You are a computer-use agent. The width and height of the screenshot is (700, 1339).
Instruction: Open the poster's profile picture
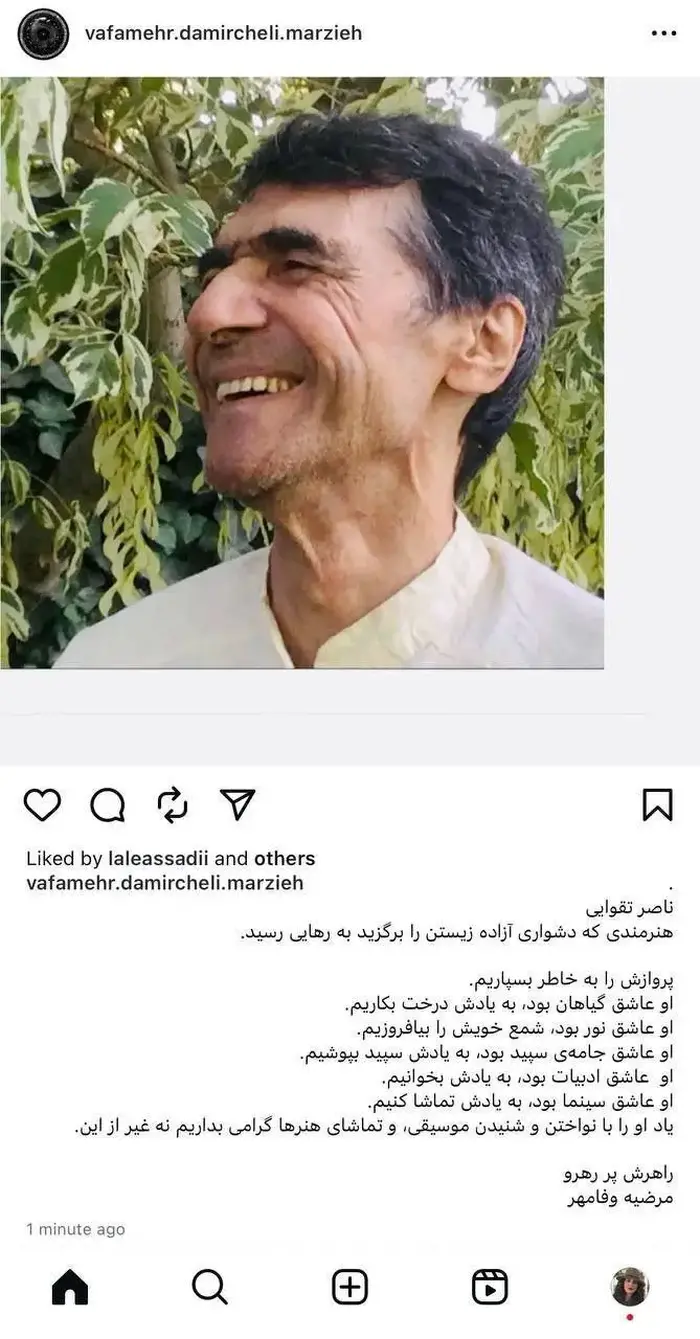[43, 33]
